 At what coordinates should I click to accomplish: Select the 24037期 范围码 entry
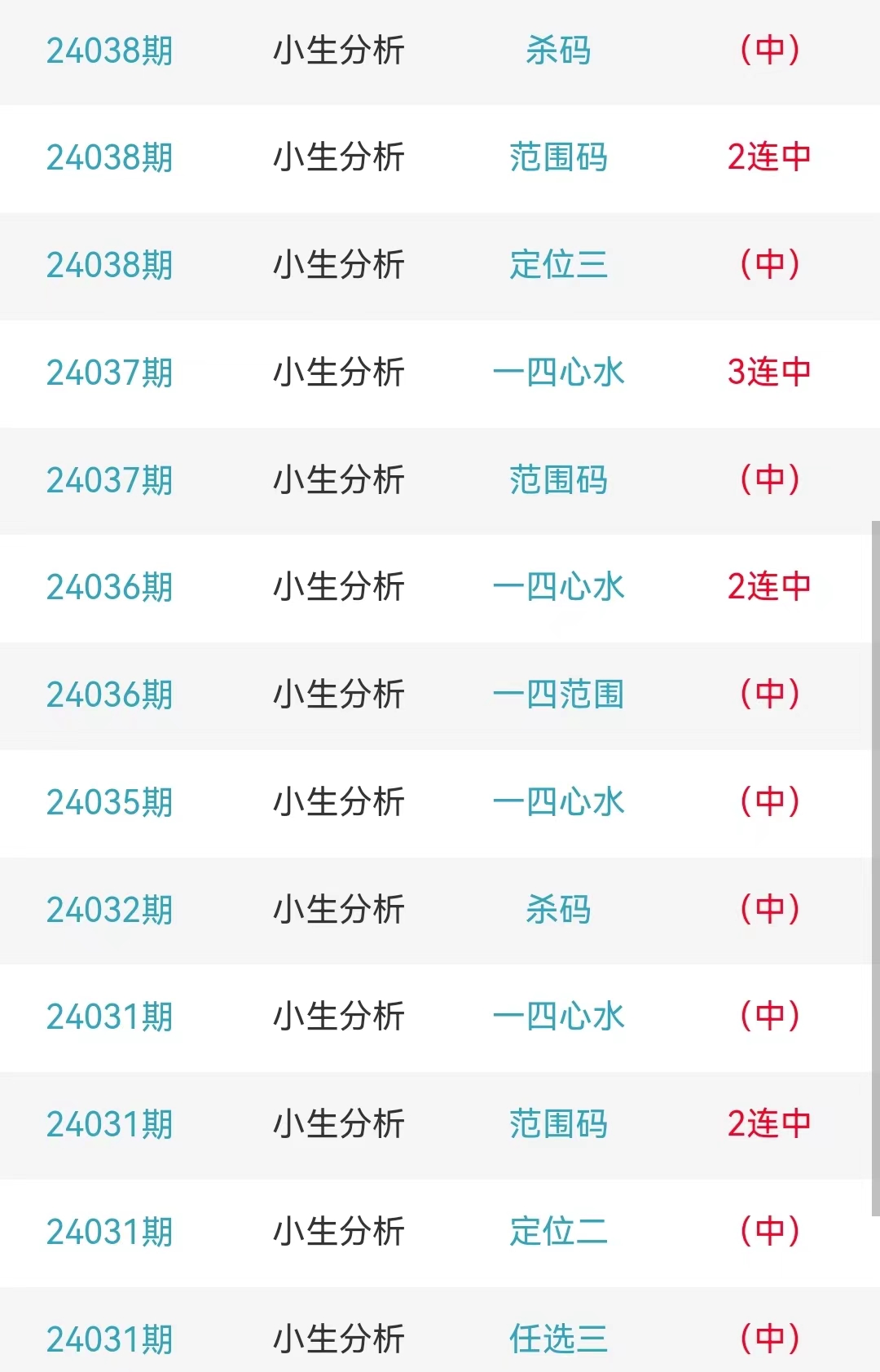pos(558,480)
